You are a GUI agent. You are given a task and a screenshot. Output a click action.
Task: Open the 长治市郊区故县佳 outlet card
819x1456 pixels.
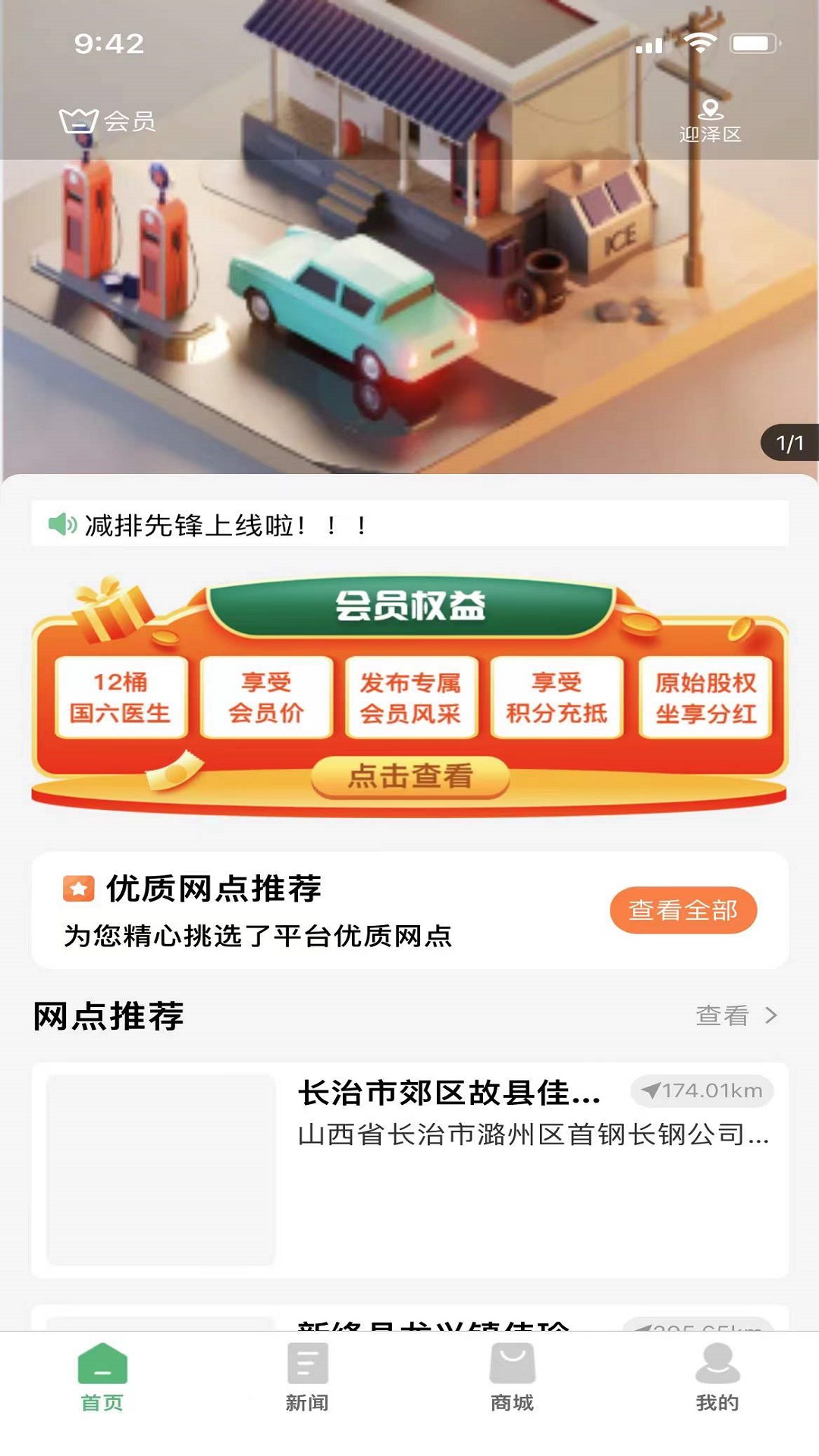(409, 1168)
